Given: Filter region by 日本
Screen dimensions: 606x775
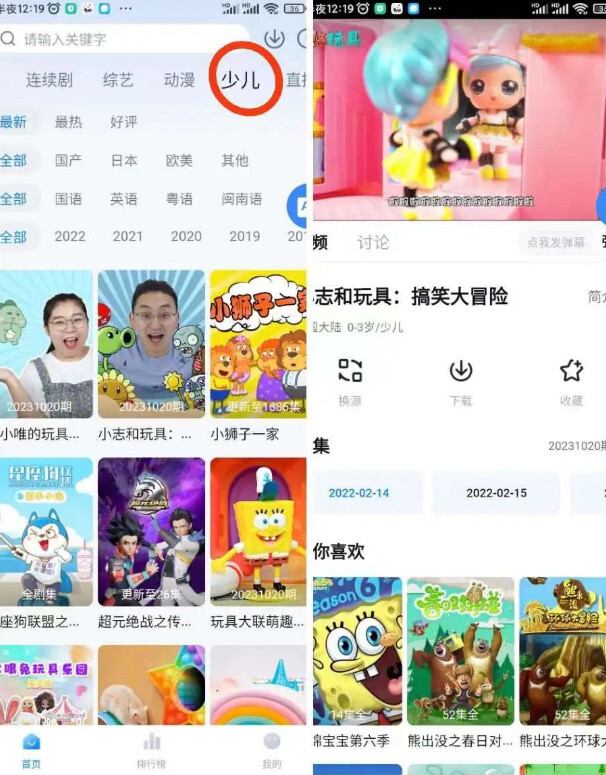Looking at the screenshot, I should coord(124,160).
